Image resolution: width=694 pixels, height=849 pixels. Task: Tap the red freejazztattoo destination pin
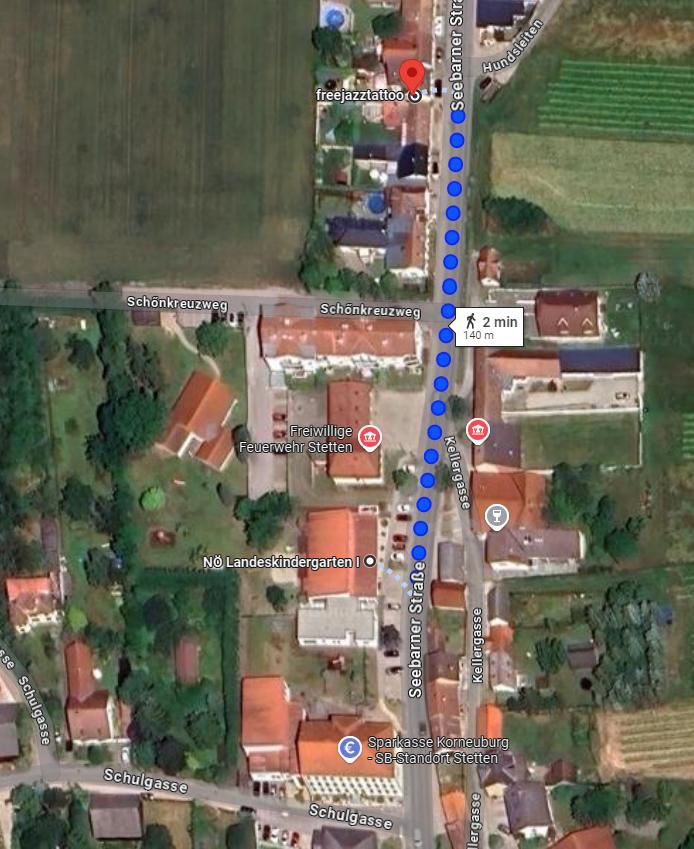tap(412, 75)
